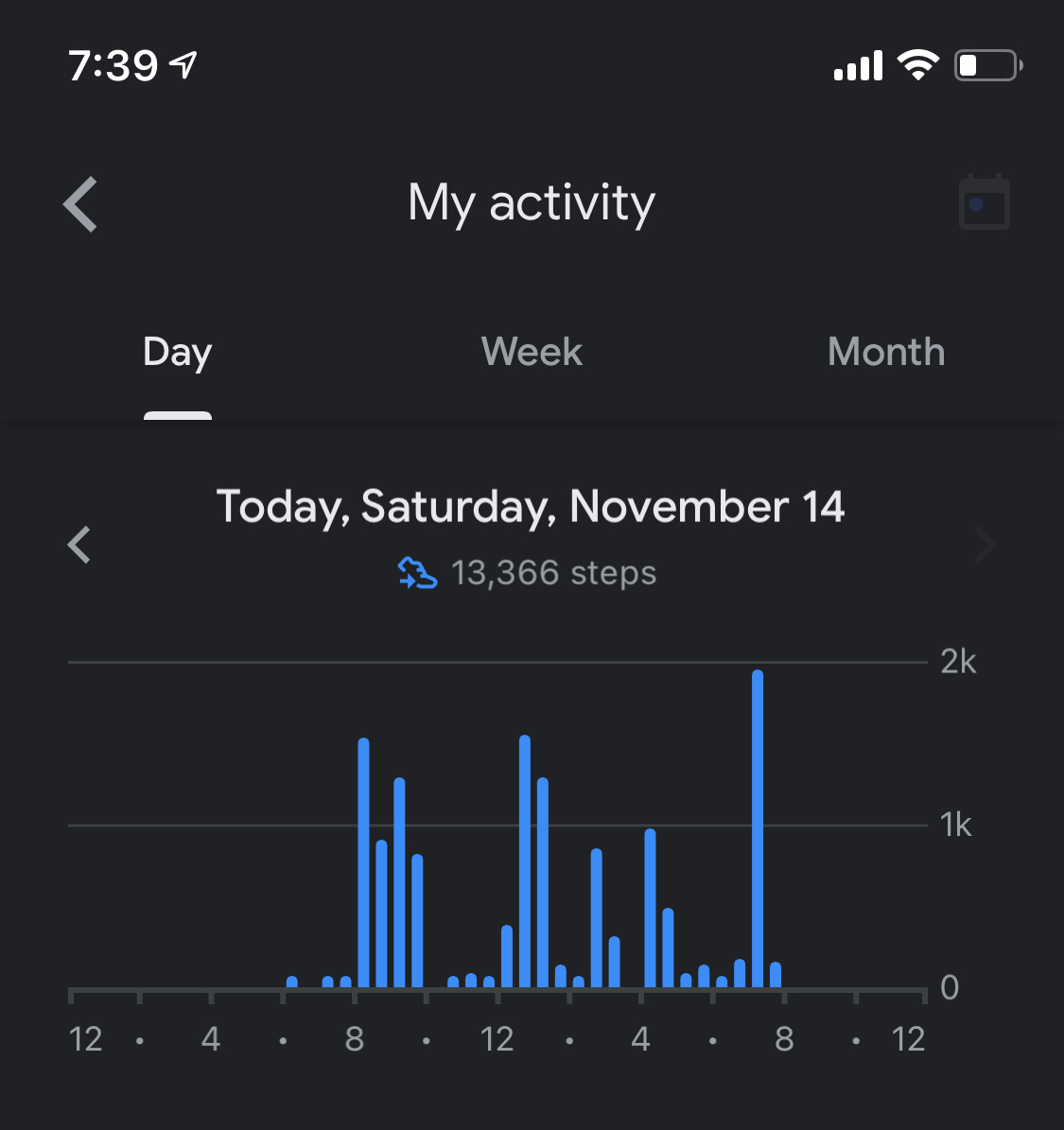Screen dimensions: 1064x1130
Task: Go to the next day's activity
Action: (985, 545)
